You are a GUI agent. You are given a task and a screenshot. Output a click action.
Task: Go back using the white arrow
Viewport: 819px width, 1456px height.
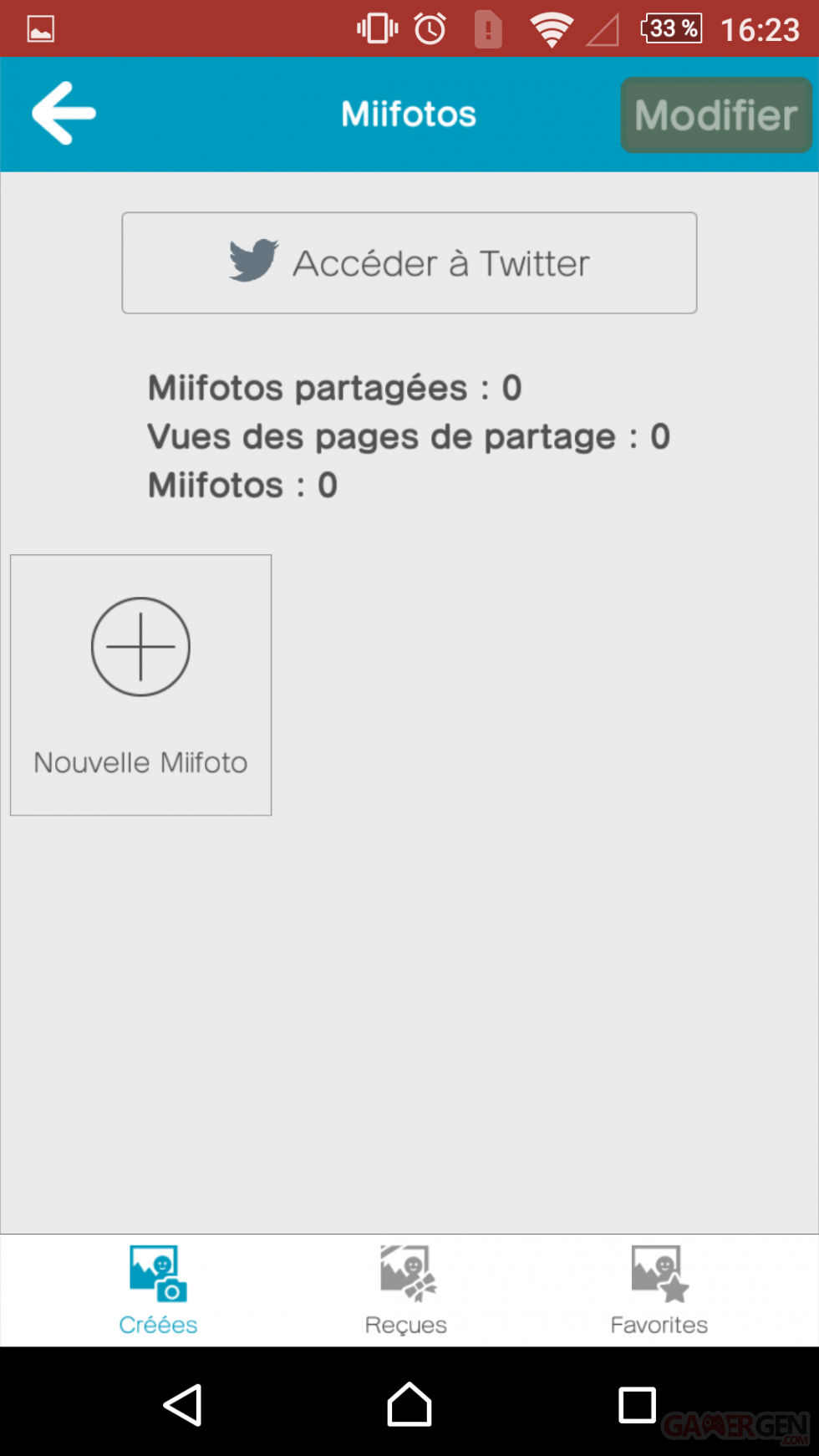click(x=64, y=114)
